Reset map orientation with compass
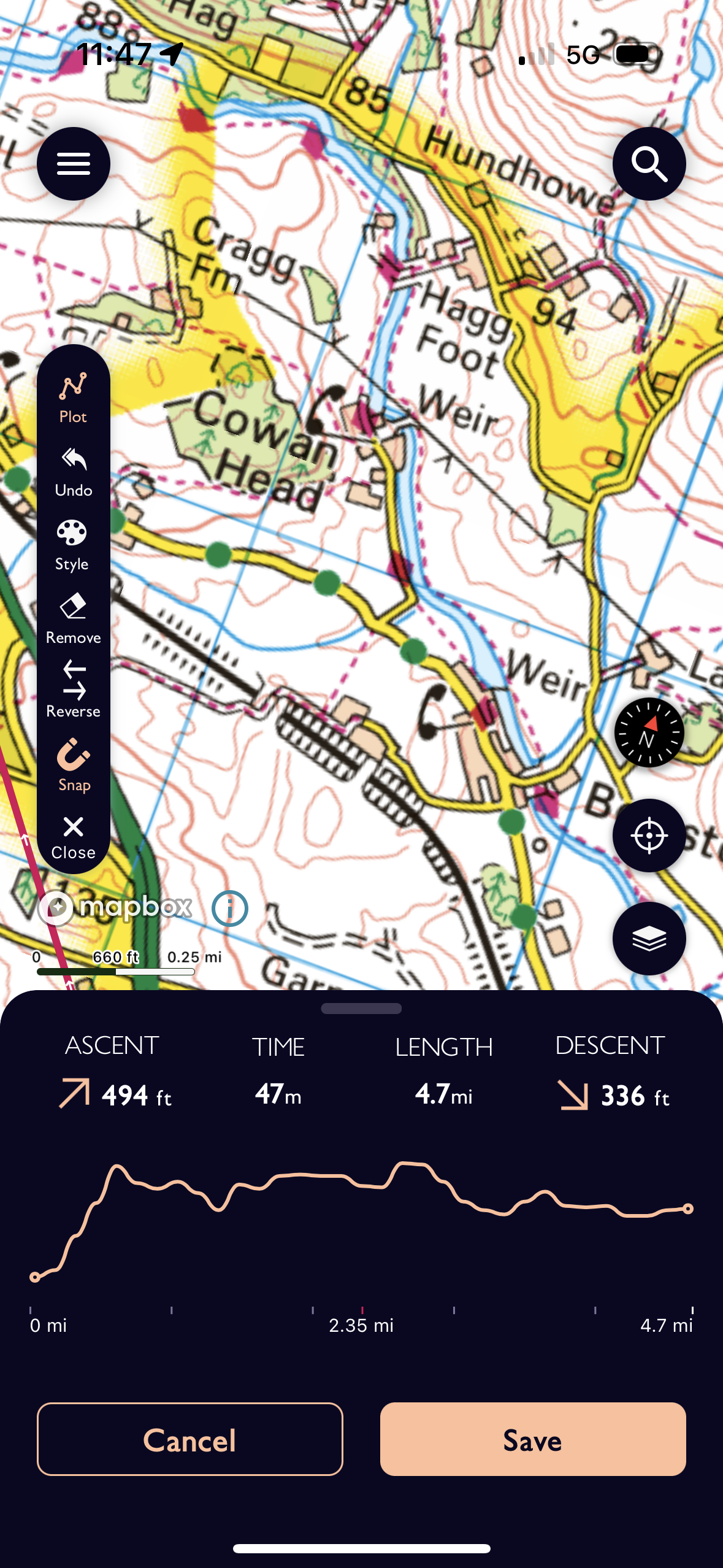This screenshot has height=1568, width=723. point(649,732)
